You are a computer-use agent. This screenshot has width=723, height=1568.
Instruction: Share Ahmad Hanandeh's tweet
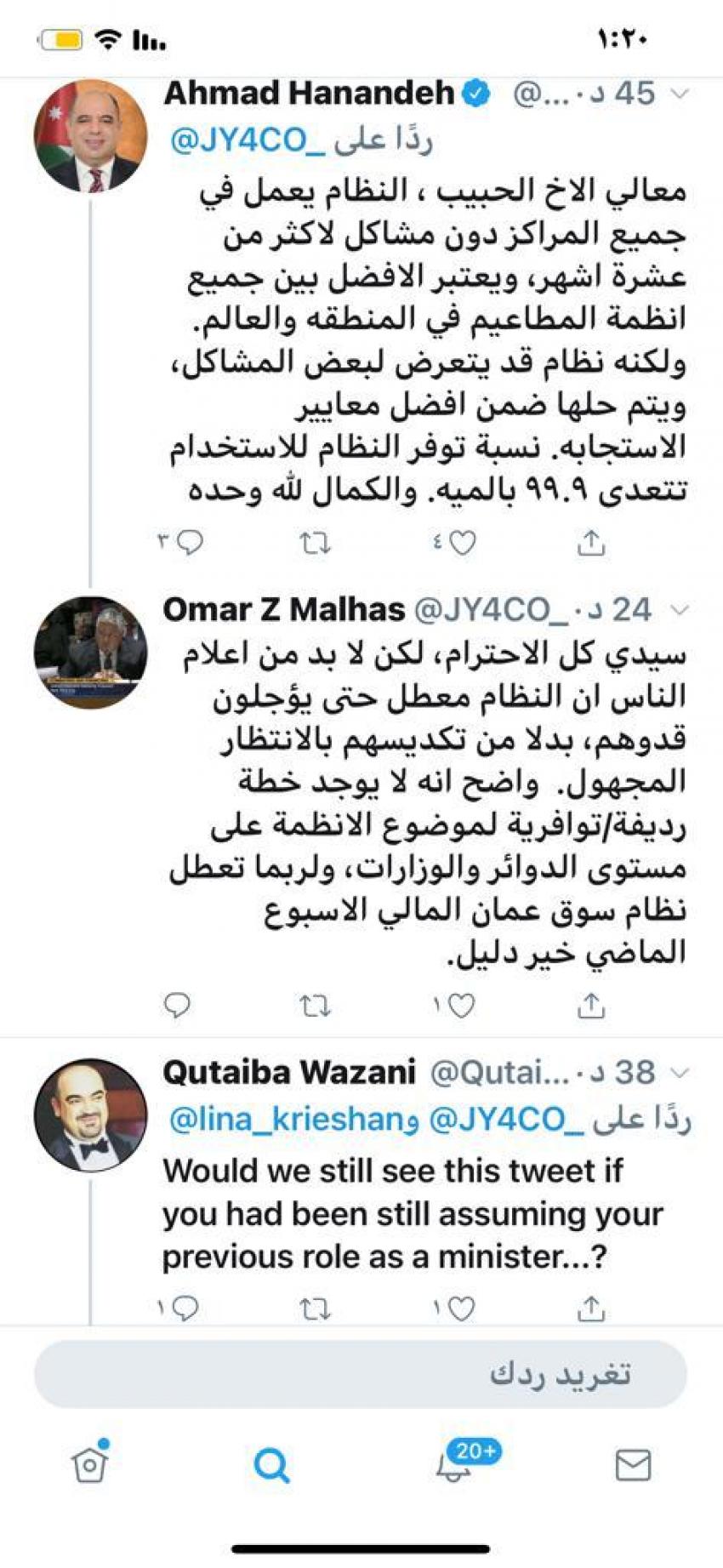590,542
